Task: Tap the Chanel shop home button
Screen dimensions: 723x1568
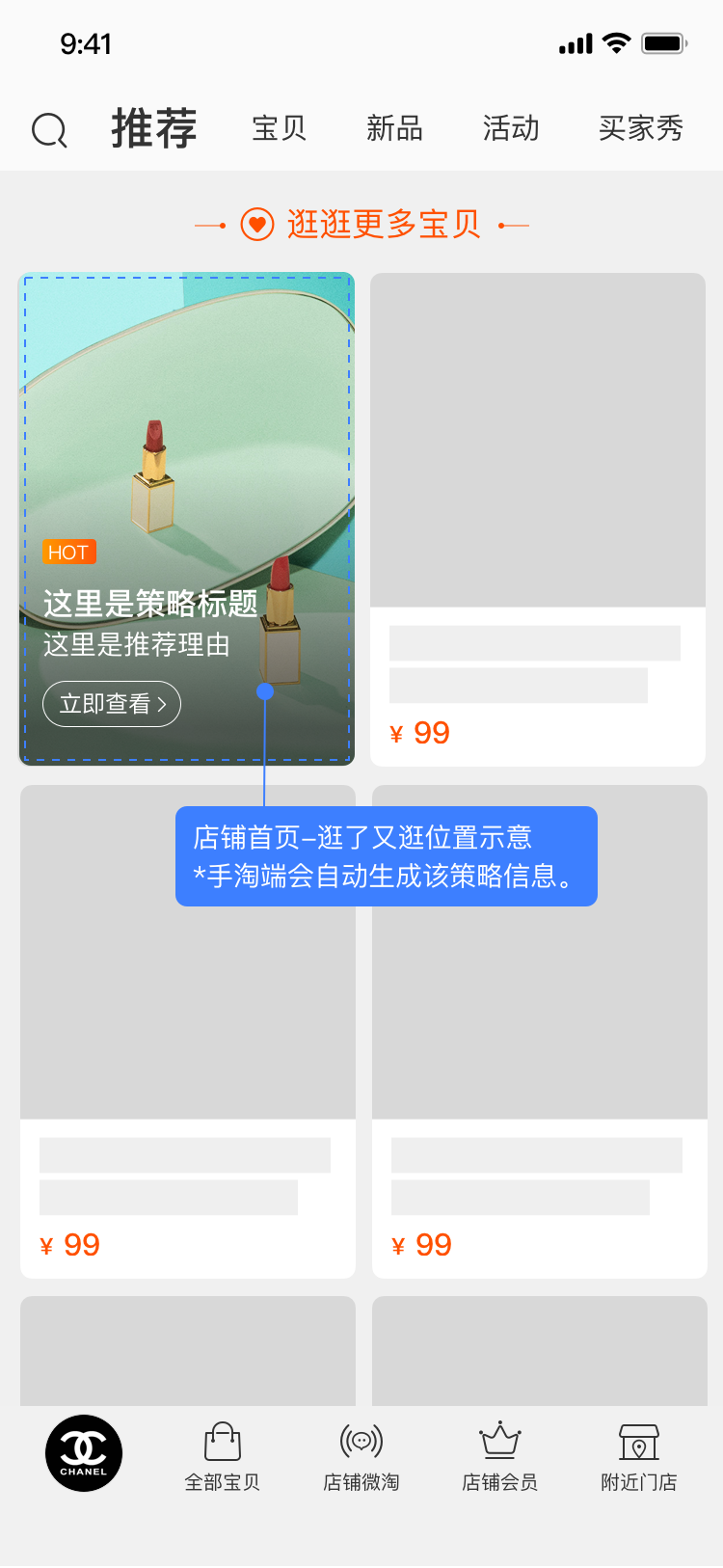Action: pyautogui.click(x=84, y=1452)
